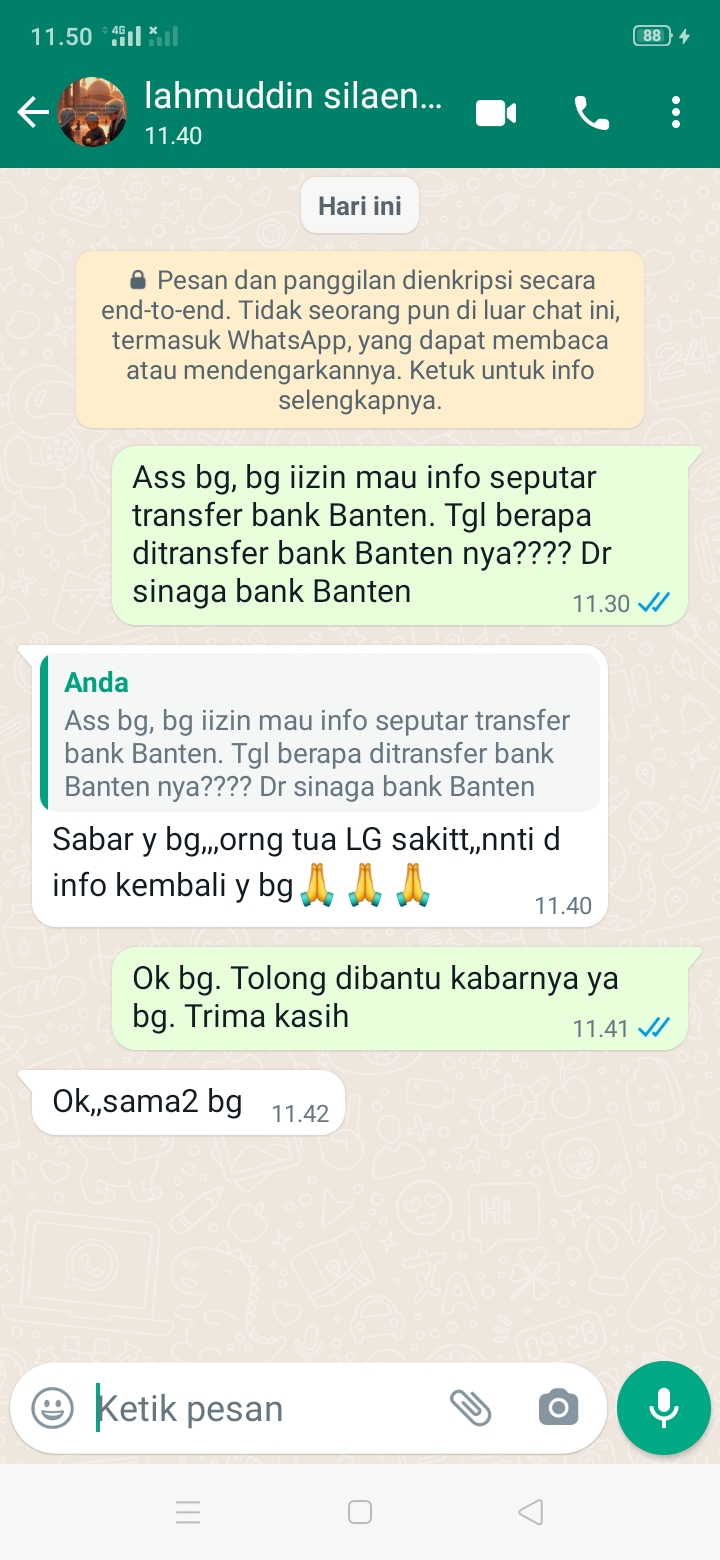Viewport: 720px width, 1560px height.
Task: Go to the home screen
Action: [x=360, y=1512]
